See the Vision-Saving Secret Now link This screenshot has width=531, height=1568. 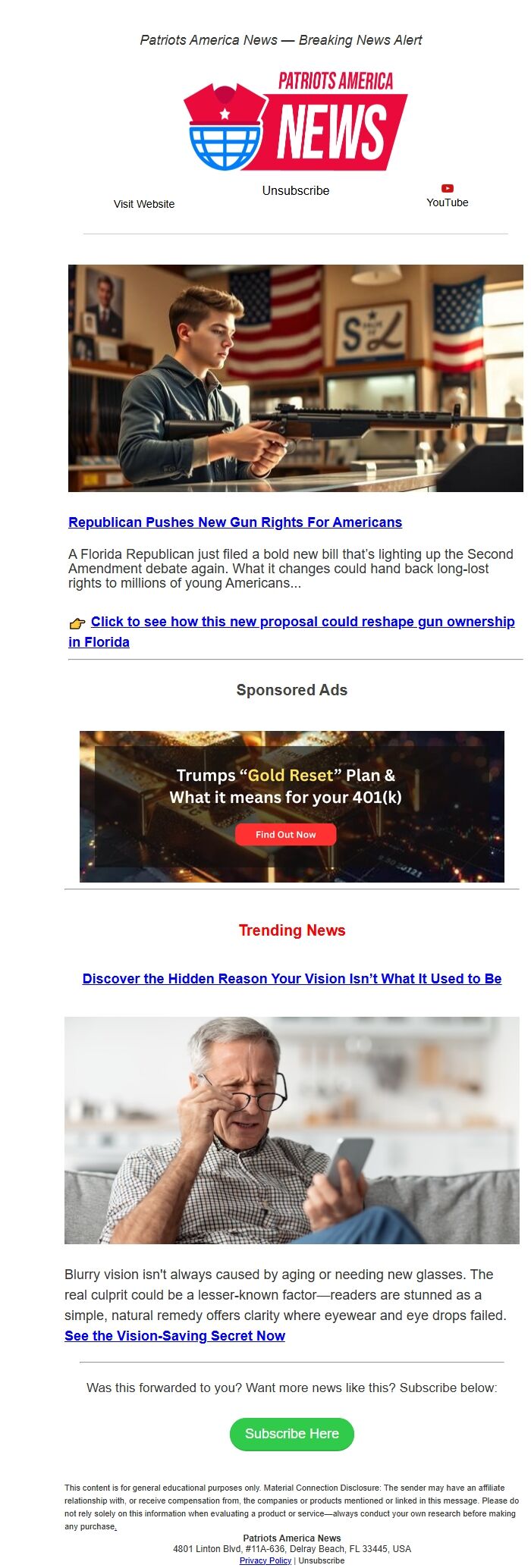coord(174,1336)
